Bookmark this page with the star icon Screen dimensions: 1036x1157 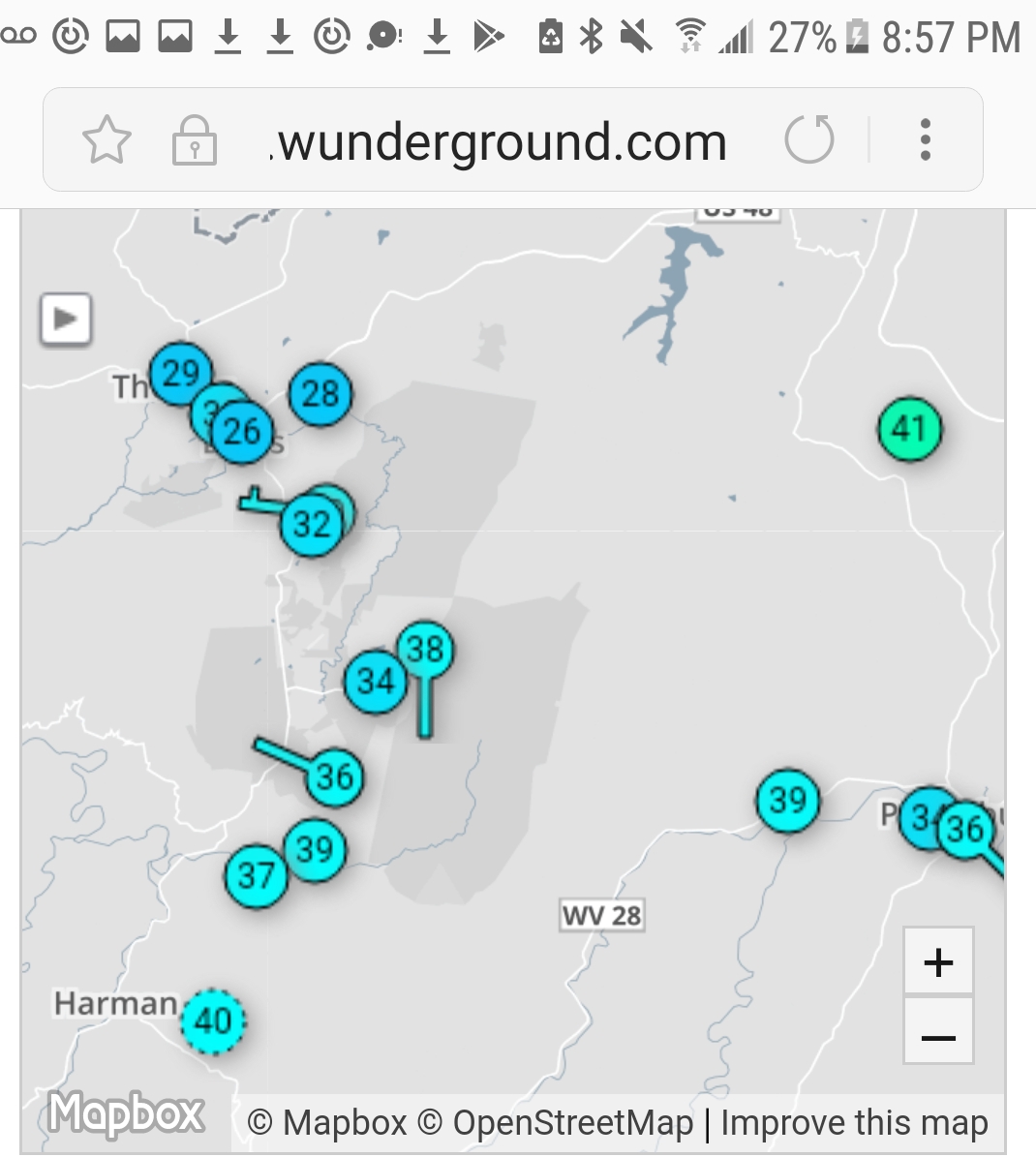107,140
